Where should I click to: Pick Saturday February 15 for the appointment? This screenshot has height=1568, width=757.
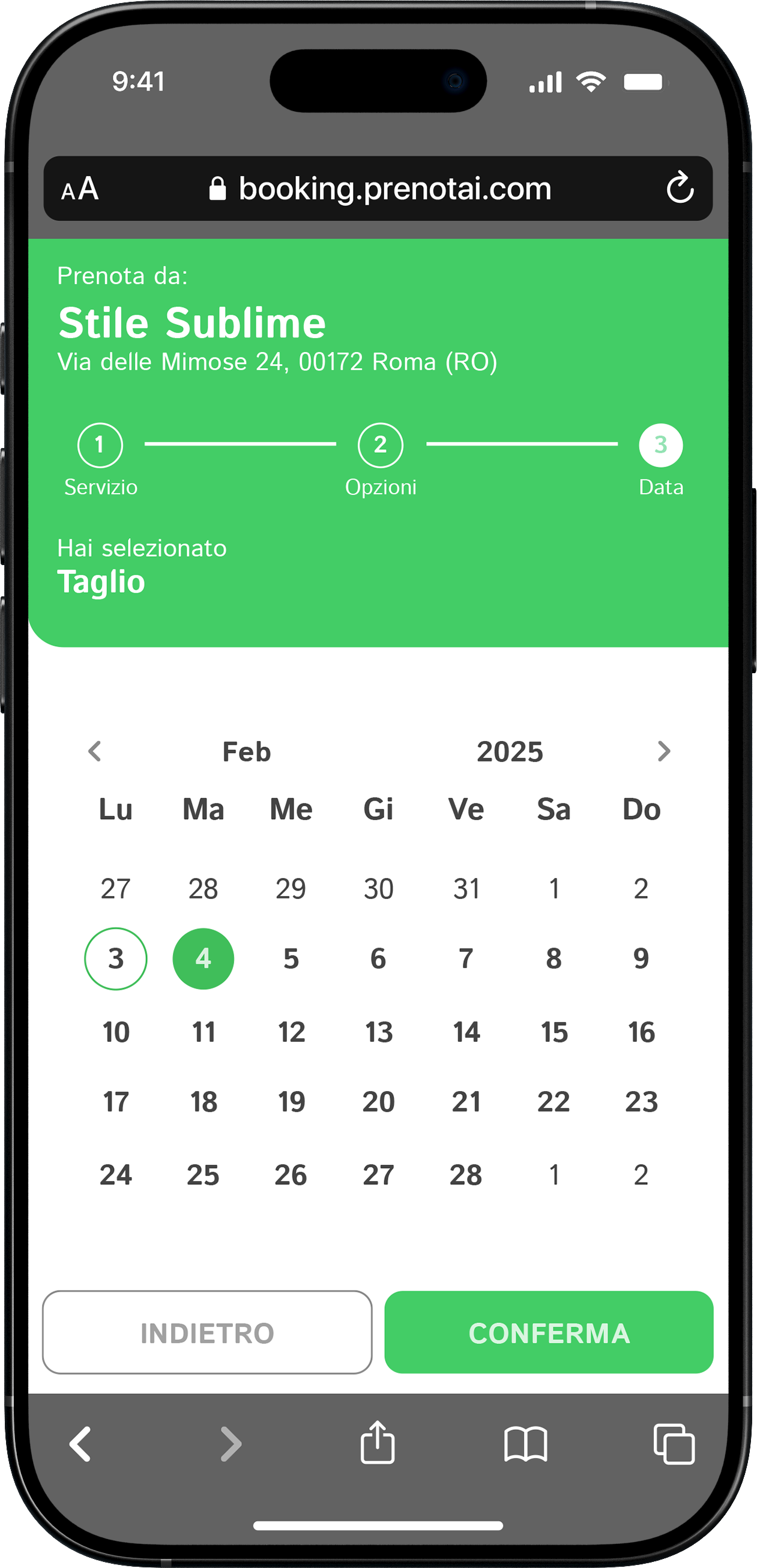[x=553, y=1031]
